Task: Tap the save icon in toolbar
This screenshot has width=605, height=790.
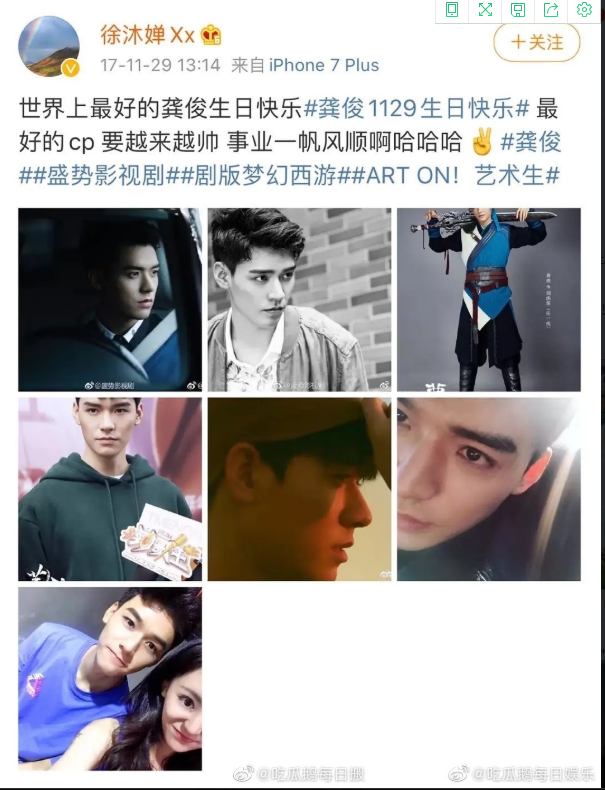Action: (518, 10)
